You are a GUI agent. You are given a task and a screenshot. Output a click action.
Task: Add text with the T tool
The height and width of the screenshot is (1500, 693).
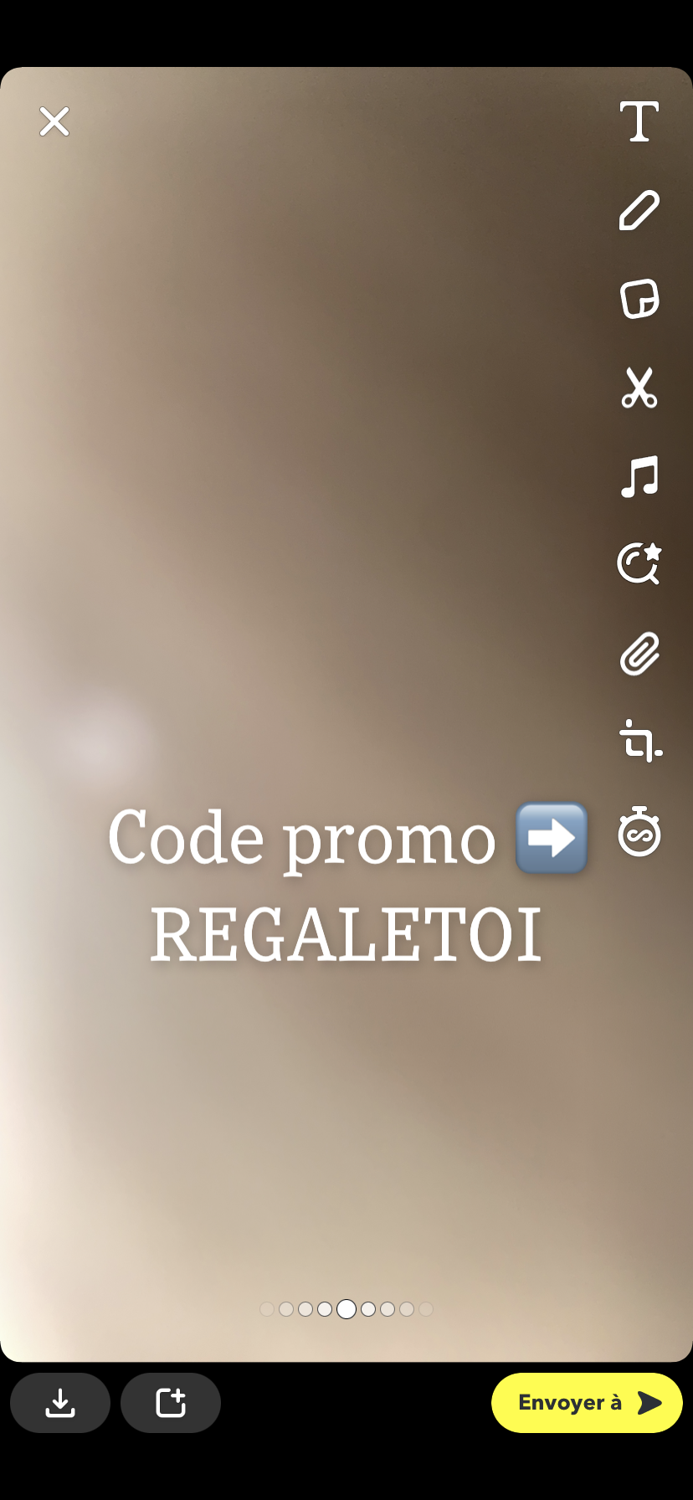(639, 122)
